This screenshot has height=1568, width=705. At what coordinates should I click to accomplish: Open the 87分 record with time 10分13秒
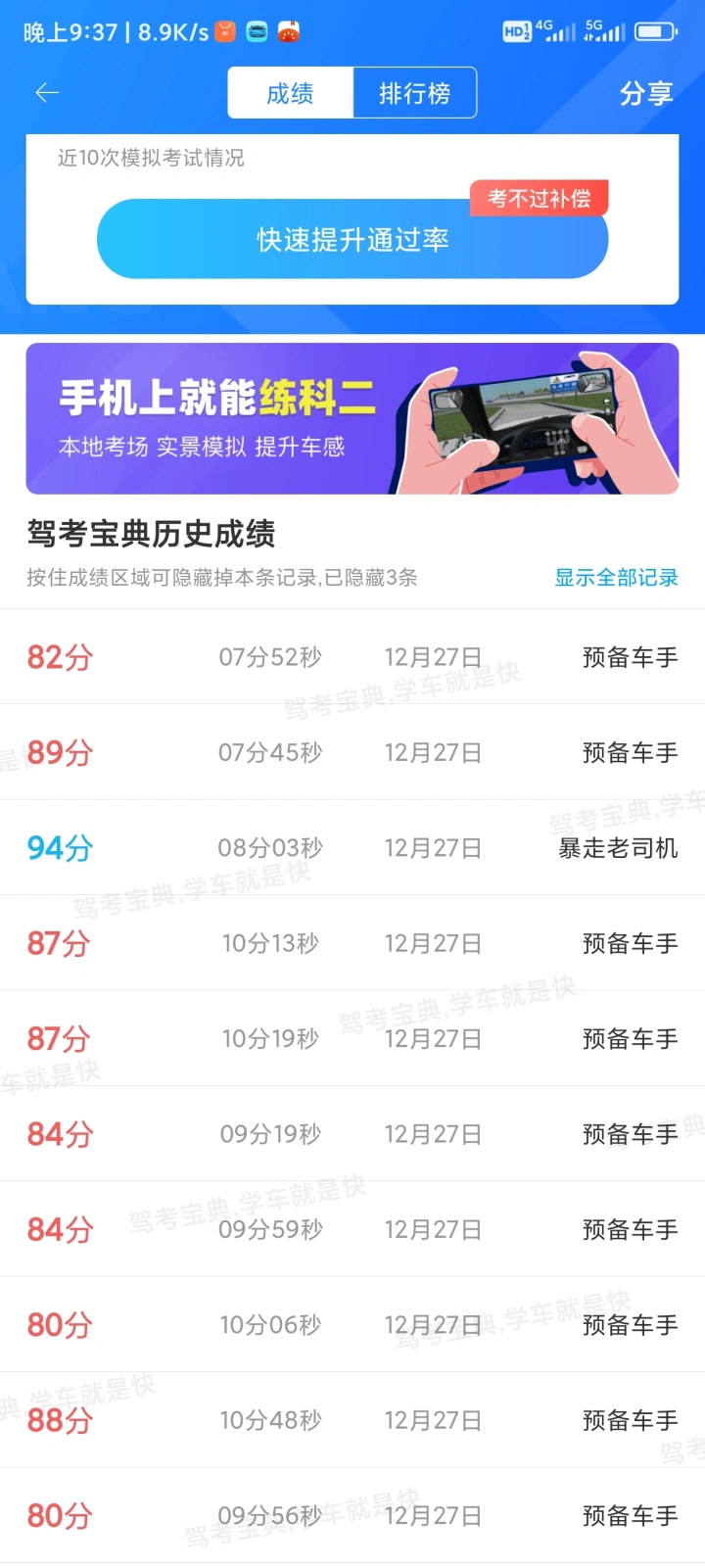point(352,943)
